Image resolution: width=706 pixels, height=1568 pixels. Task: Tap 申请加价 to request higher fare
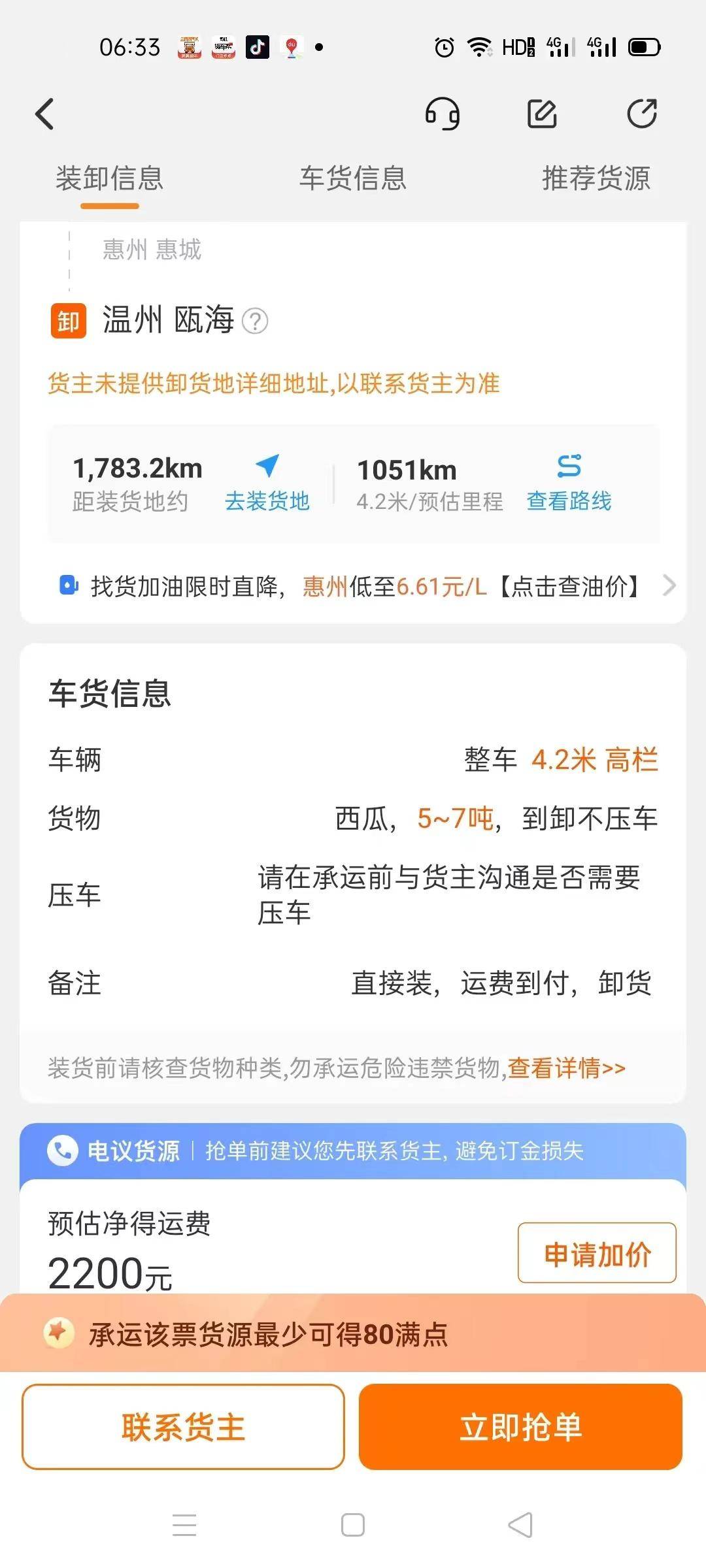[597, 1253]
